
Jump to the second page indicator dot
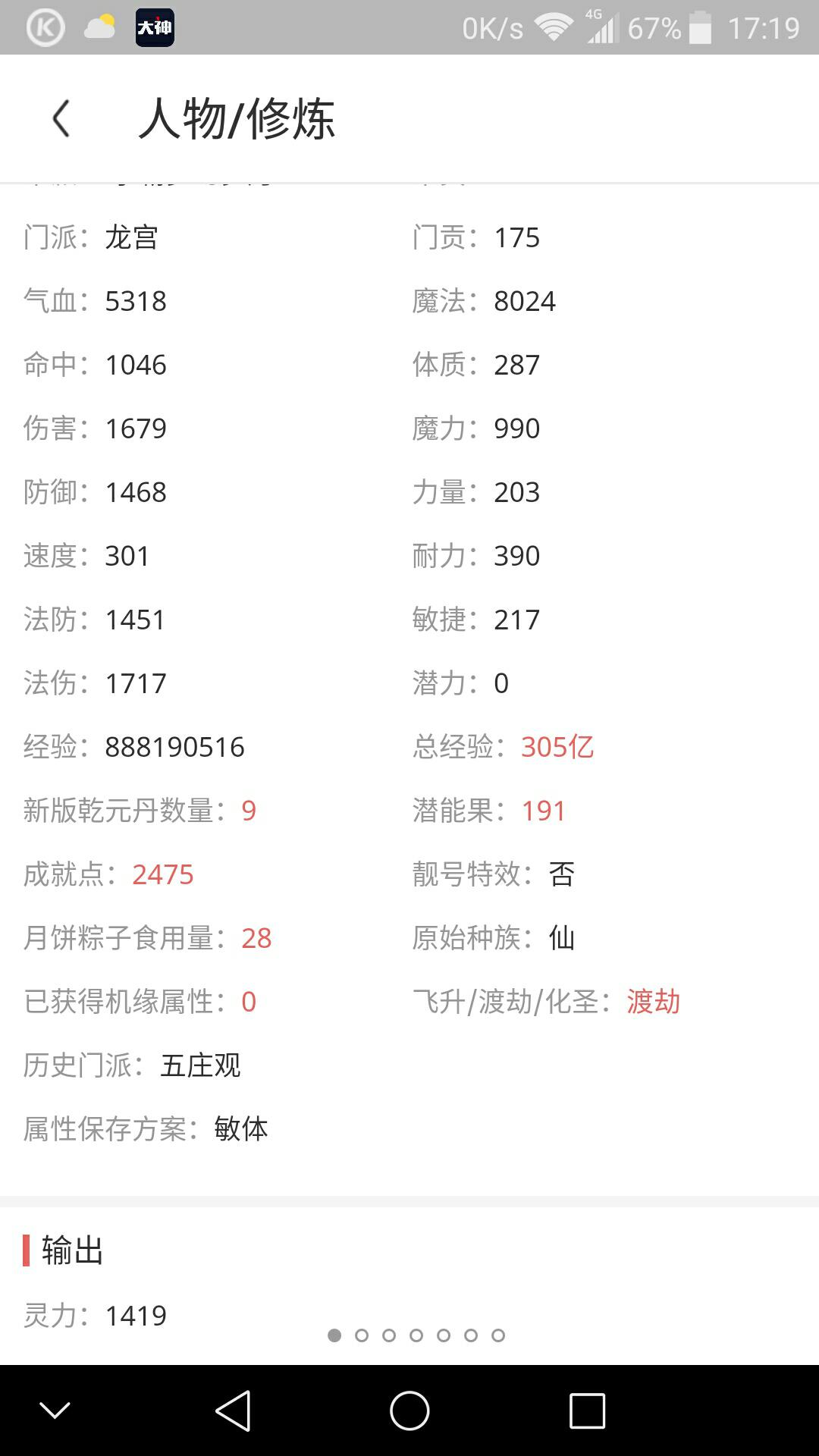tap(362, 1335)
